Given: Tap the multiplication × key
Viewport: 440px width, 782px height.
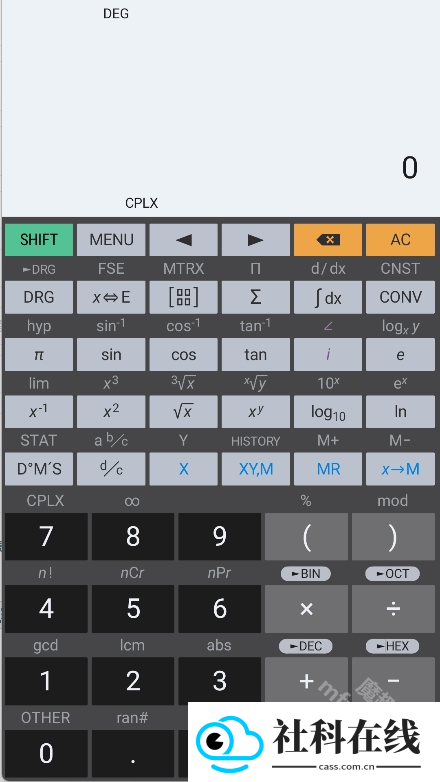Looking at the screenshot, I should (x=306, y=609).
